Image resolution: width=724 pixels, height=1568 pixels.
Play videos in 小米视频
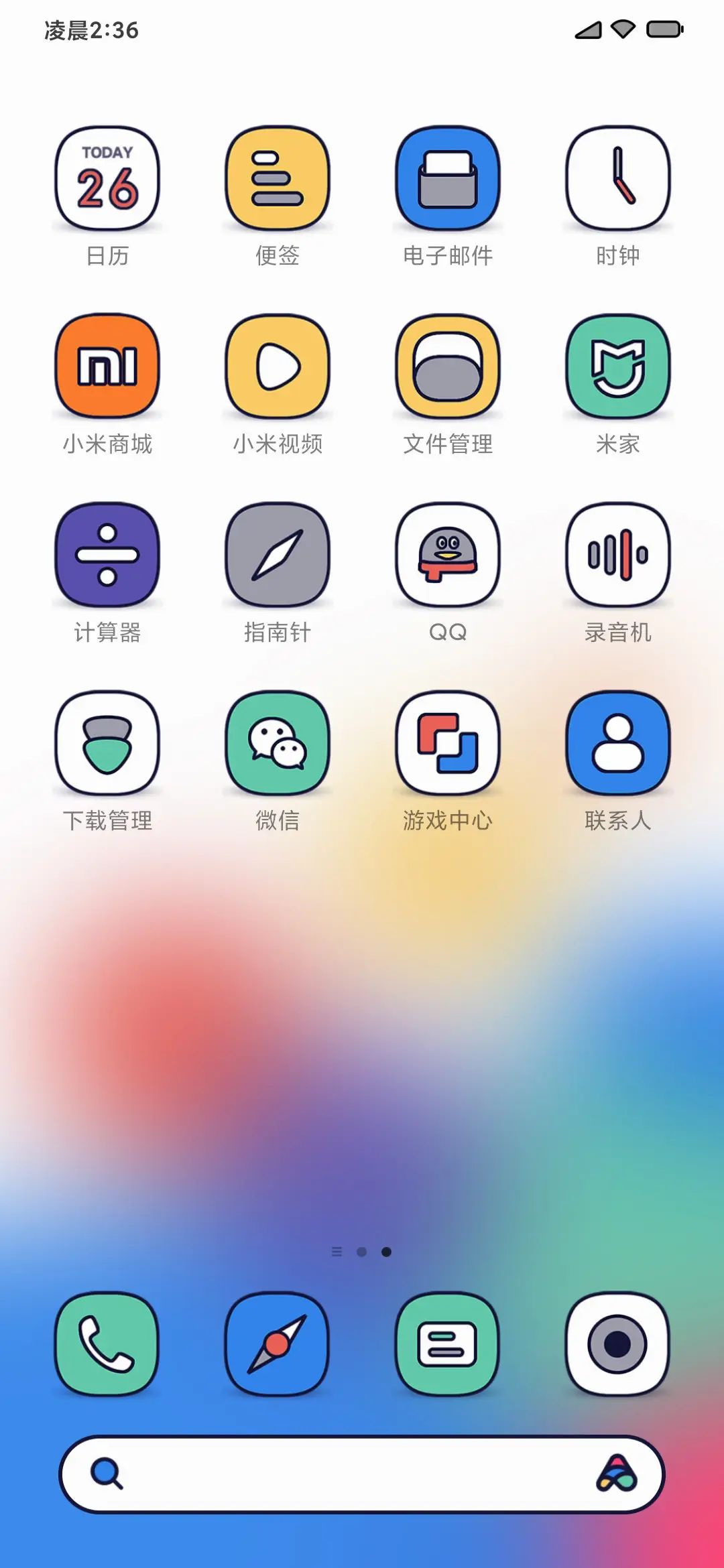(x=277, y=367)
